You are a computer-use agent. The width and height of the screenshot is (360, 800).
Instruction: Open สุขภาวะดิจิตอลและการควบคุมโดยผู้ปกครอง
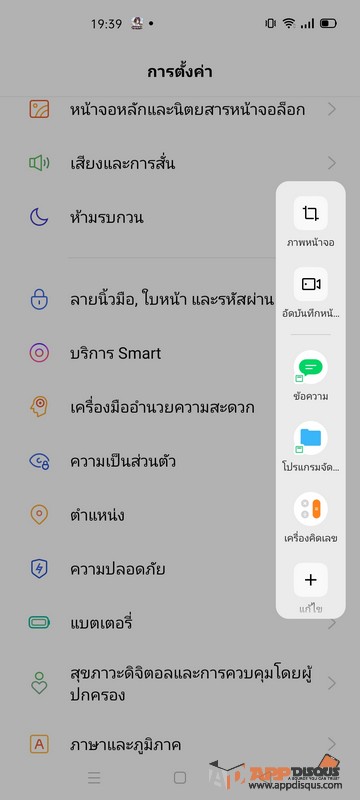[180, 684]
